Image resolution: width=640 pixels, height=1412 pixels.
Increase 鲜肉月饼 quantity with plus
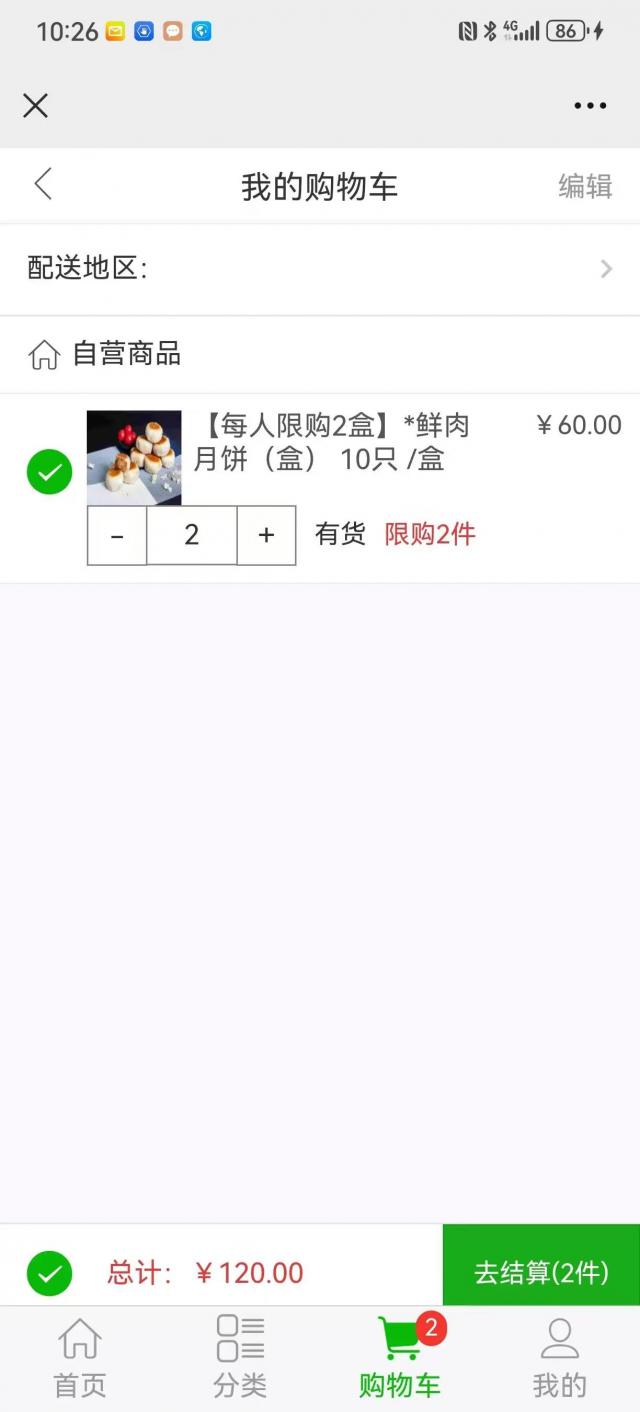[266, 536]
